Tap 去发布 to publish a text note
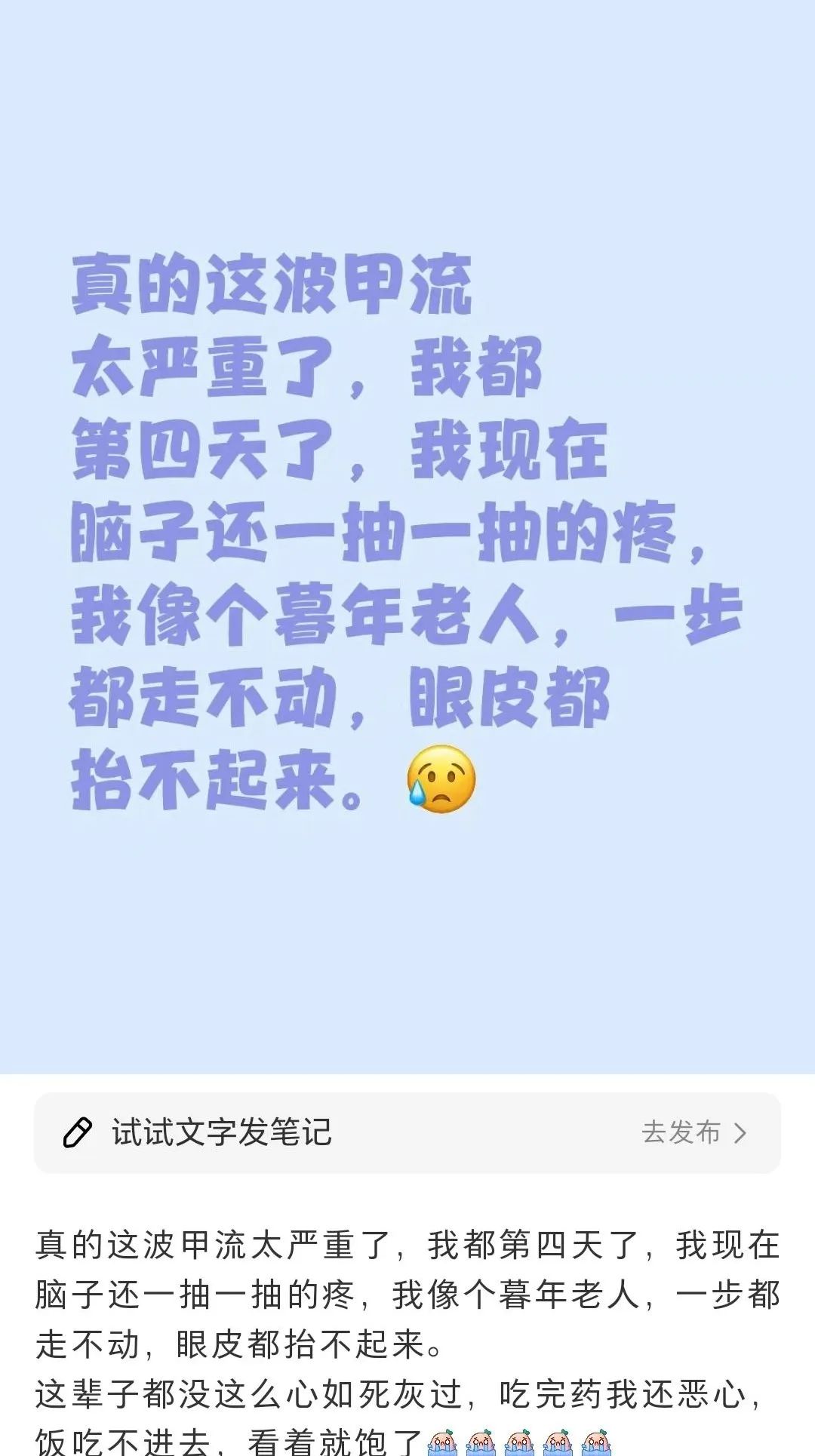Viewport: 815px width, 1456px height. tap(694, 1132)
